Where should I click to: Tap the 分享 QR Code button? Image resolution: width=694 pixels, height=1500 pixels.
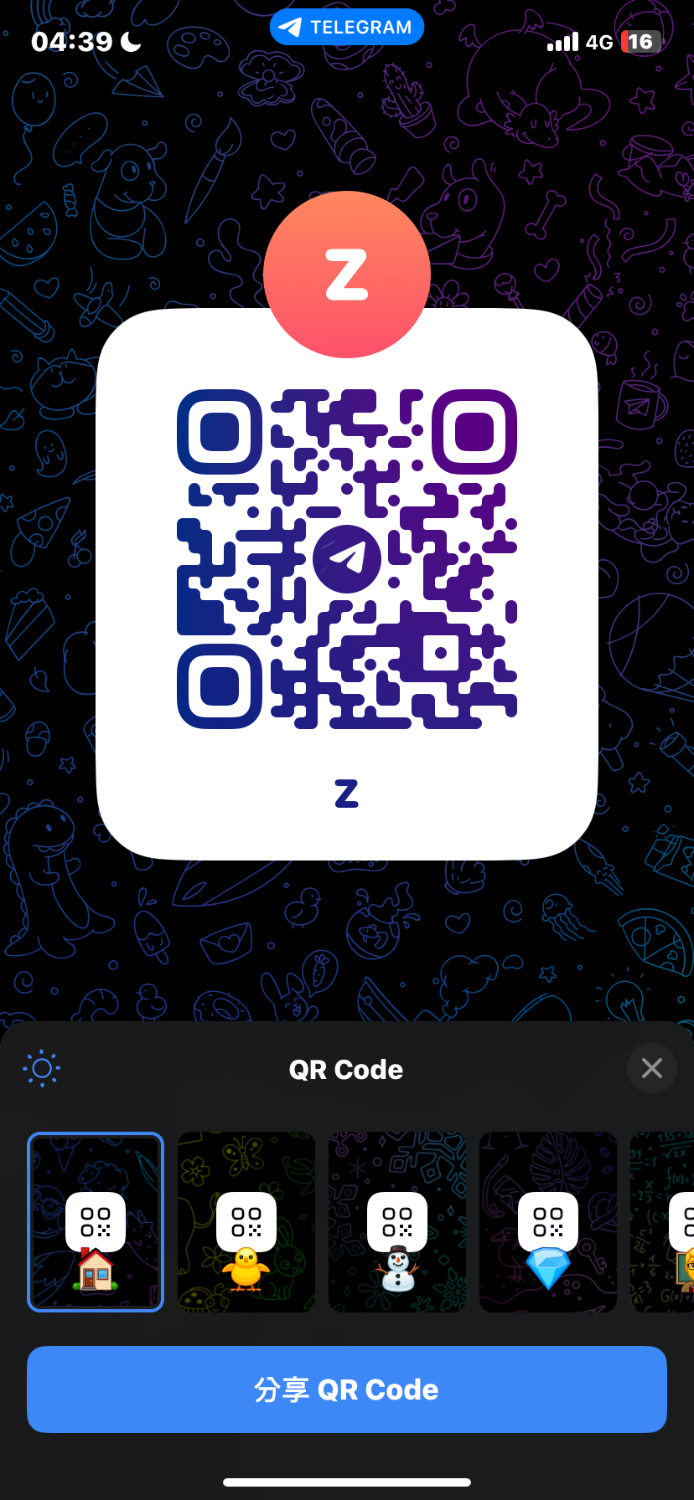[347, 1389]
